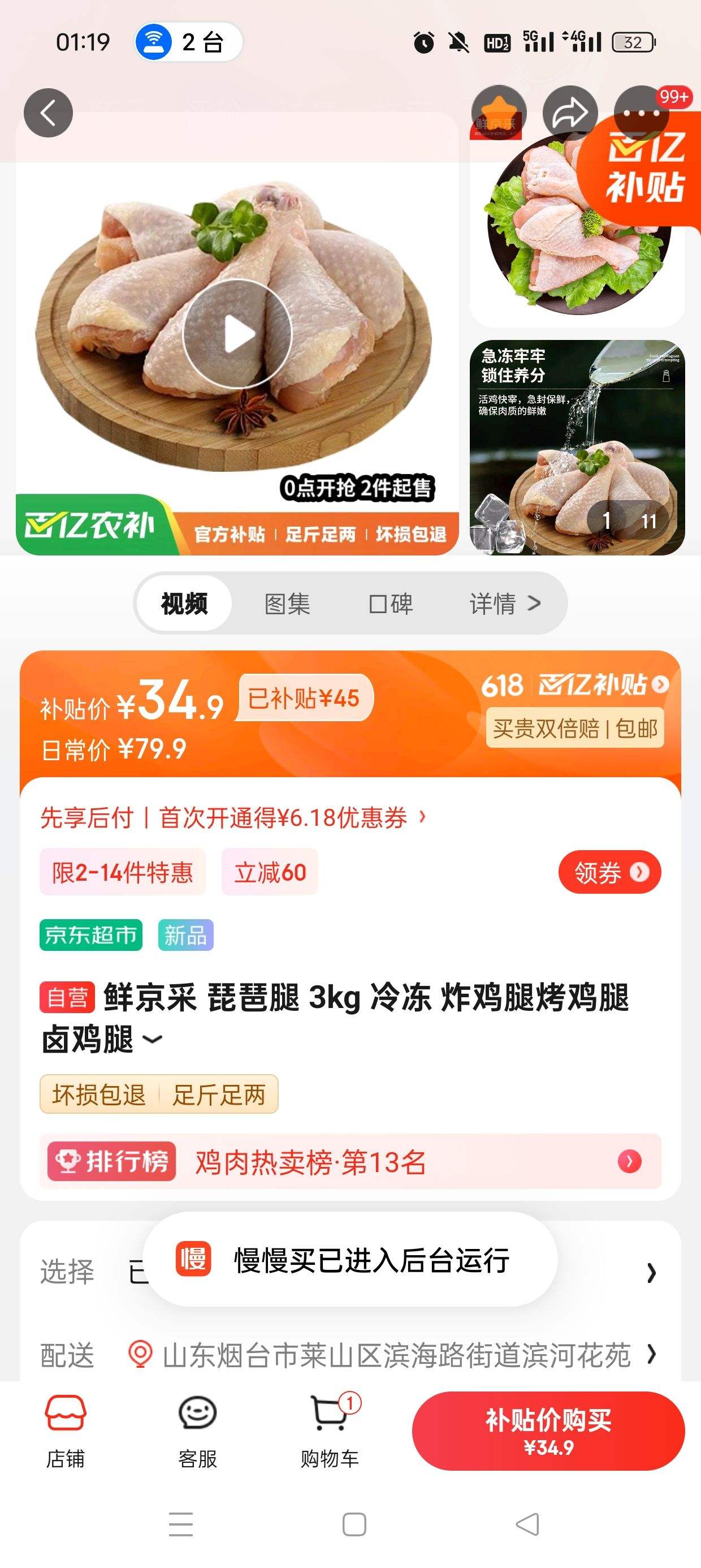Contact 客服 customer service
Screen dimensions: 701x1568
(197, 1431)
